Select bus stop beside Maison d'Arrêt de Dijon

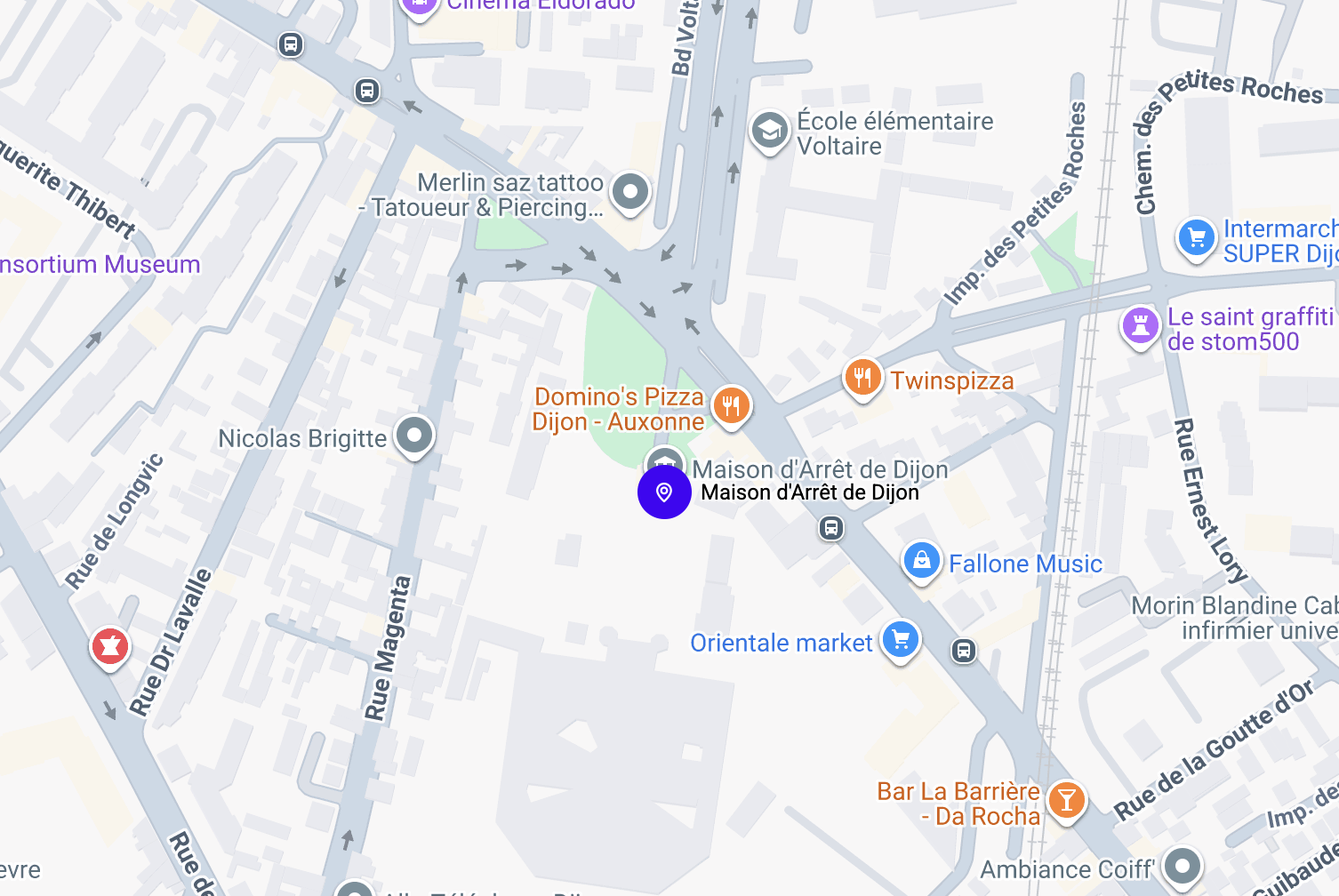coord(831,529)
